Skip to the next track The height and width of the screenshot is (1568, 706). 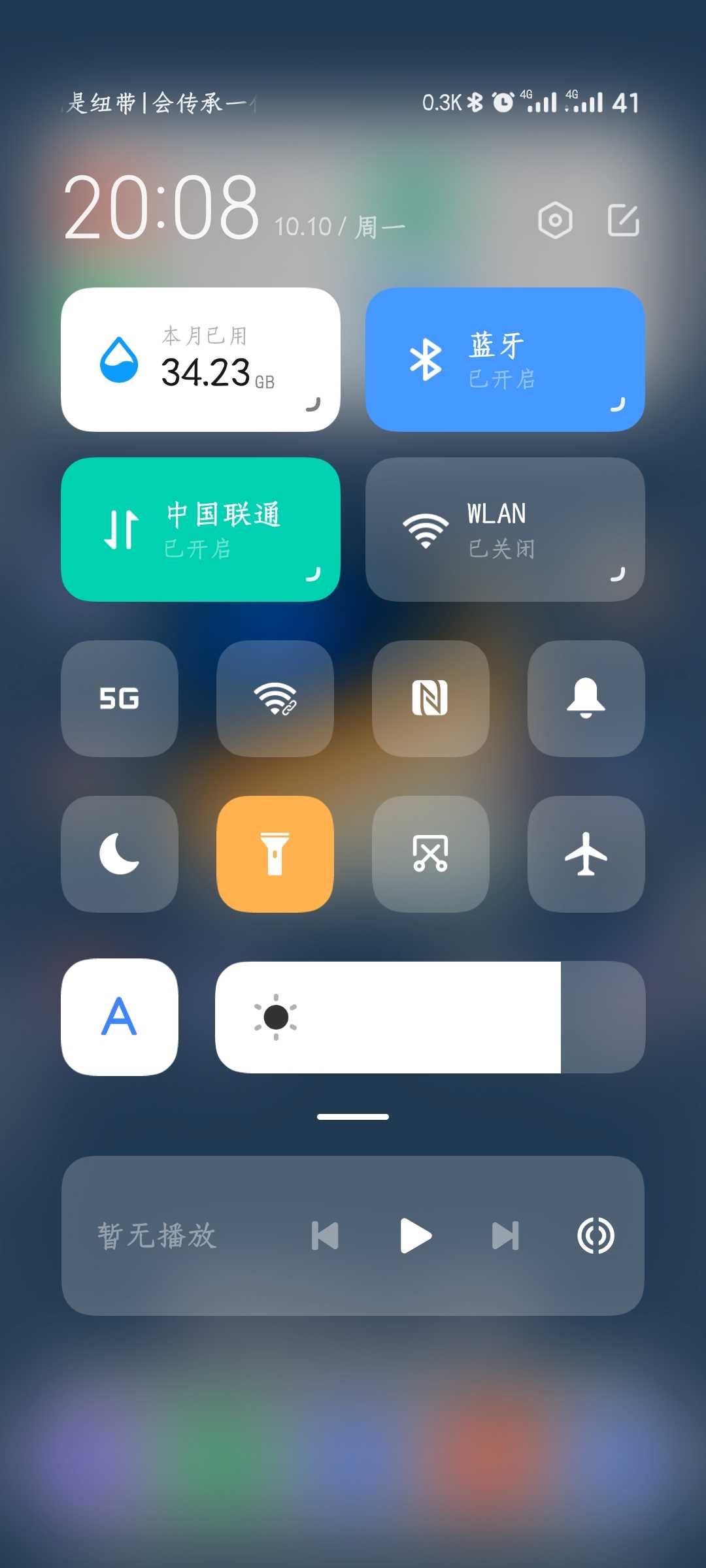[x=505, y=1235]
